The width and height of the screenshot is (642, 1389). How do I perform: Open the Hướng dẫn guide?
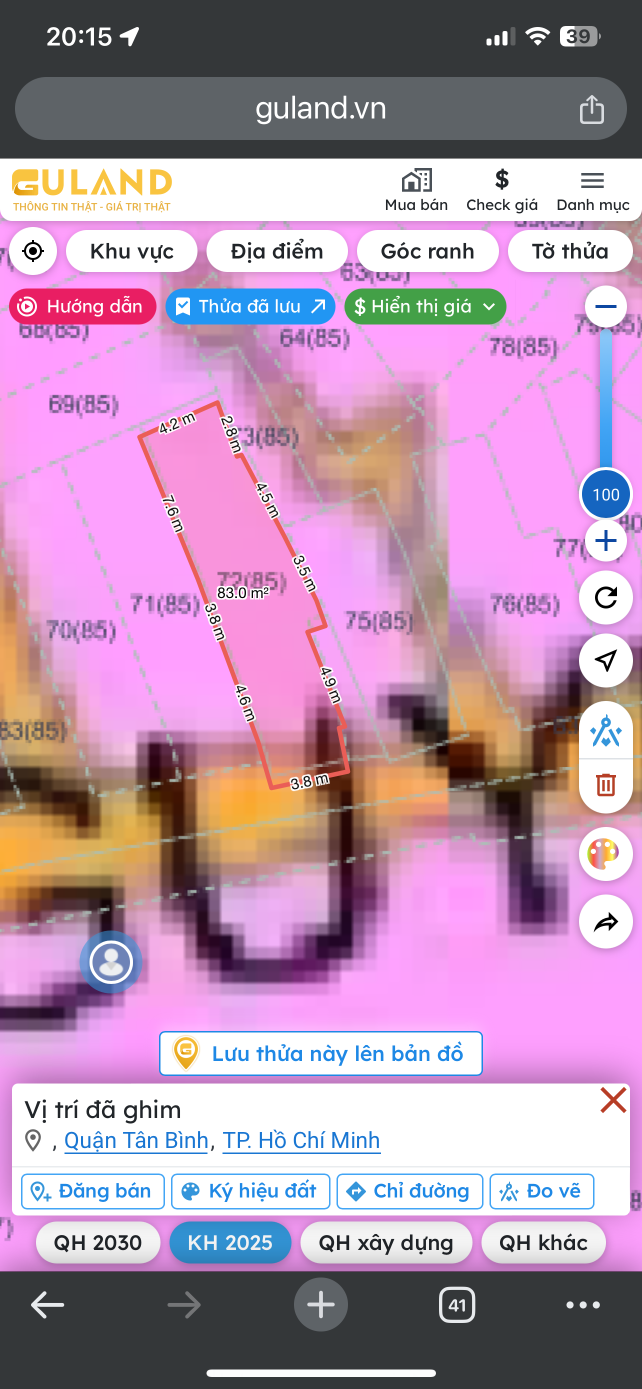pos(82,306)
